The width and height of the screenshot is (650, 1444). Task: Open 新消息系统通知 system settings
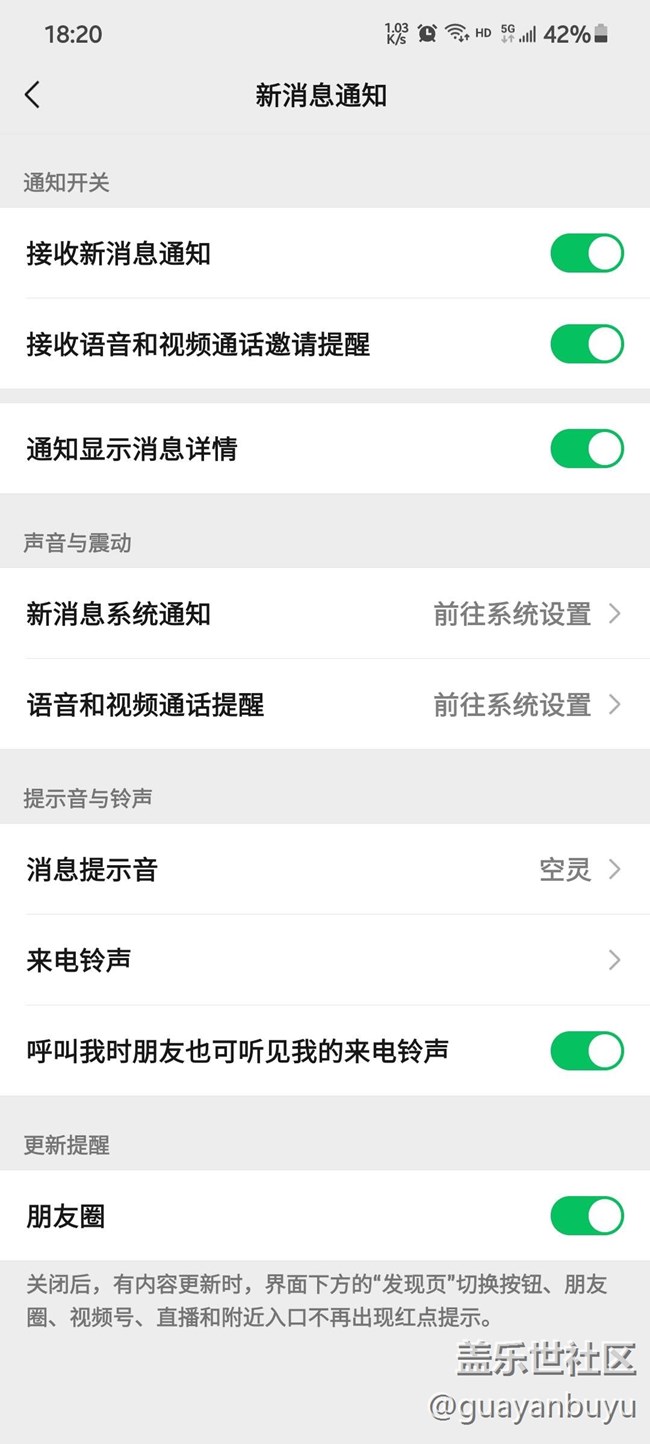click(325, 613)
